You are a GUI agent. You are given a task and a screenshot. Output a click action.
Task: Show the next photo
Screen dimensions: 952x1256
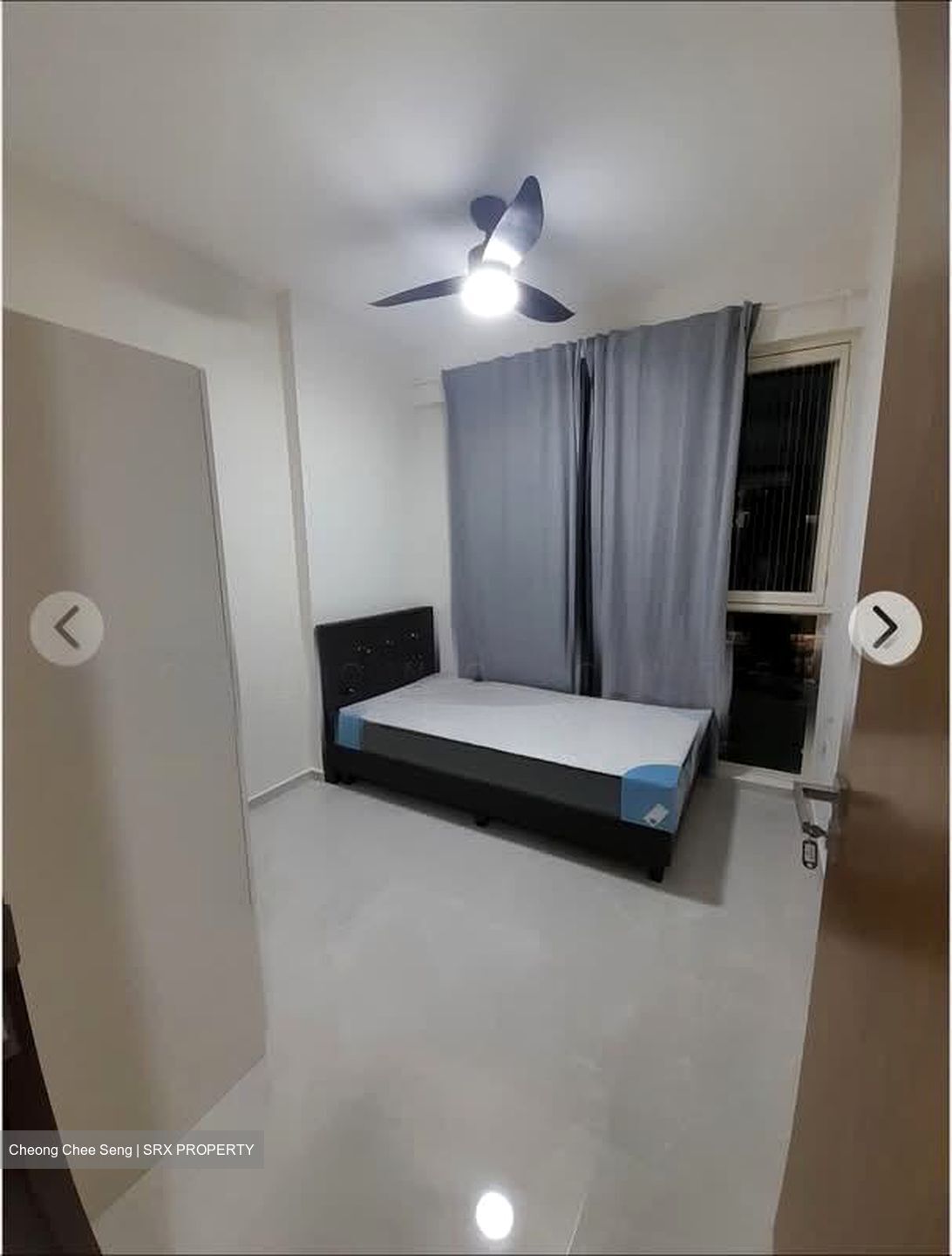pos(885,628)
